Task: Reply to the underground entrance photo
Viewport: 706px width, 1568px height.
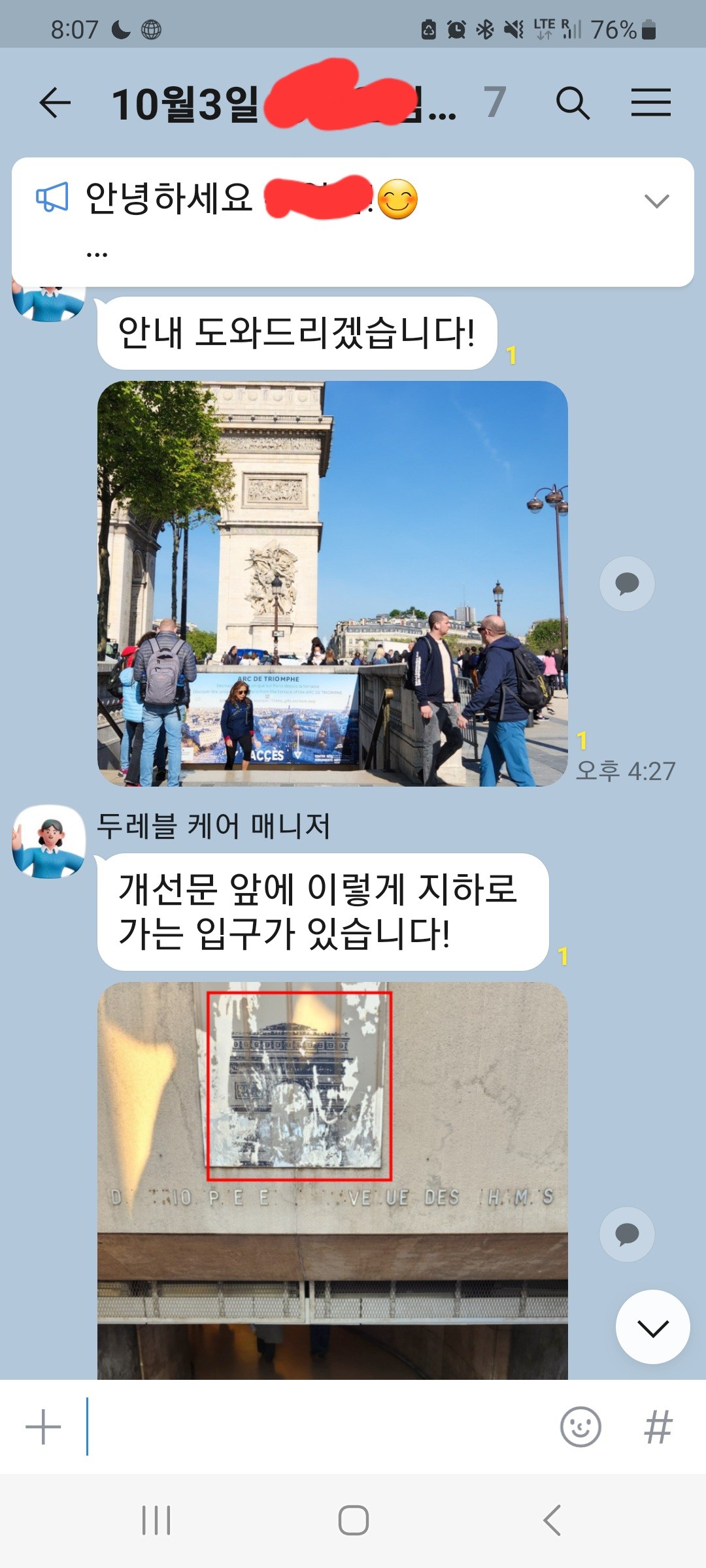Action: point(626,1234)
